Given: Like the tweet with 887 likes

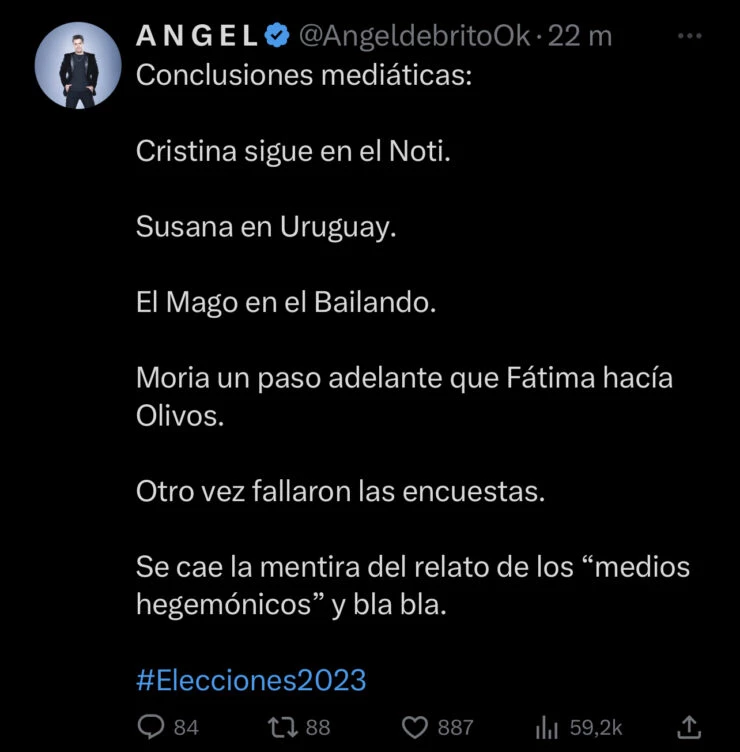Looking at the screenshot, I should tap(414, 727).
